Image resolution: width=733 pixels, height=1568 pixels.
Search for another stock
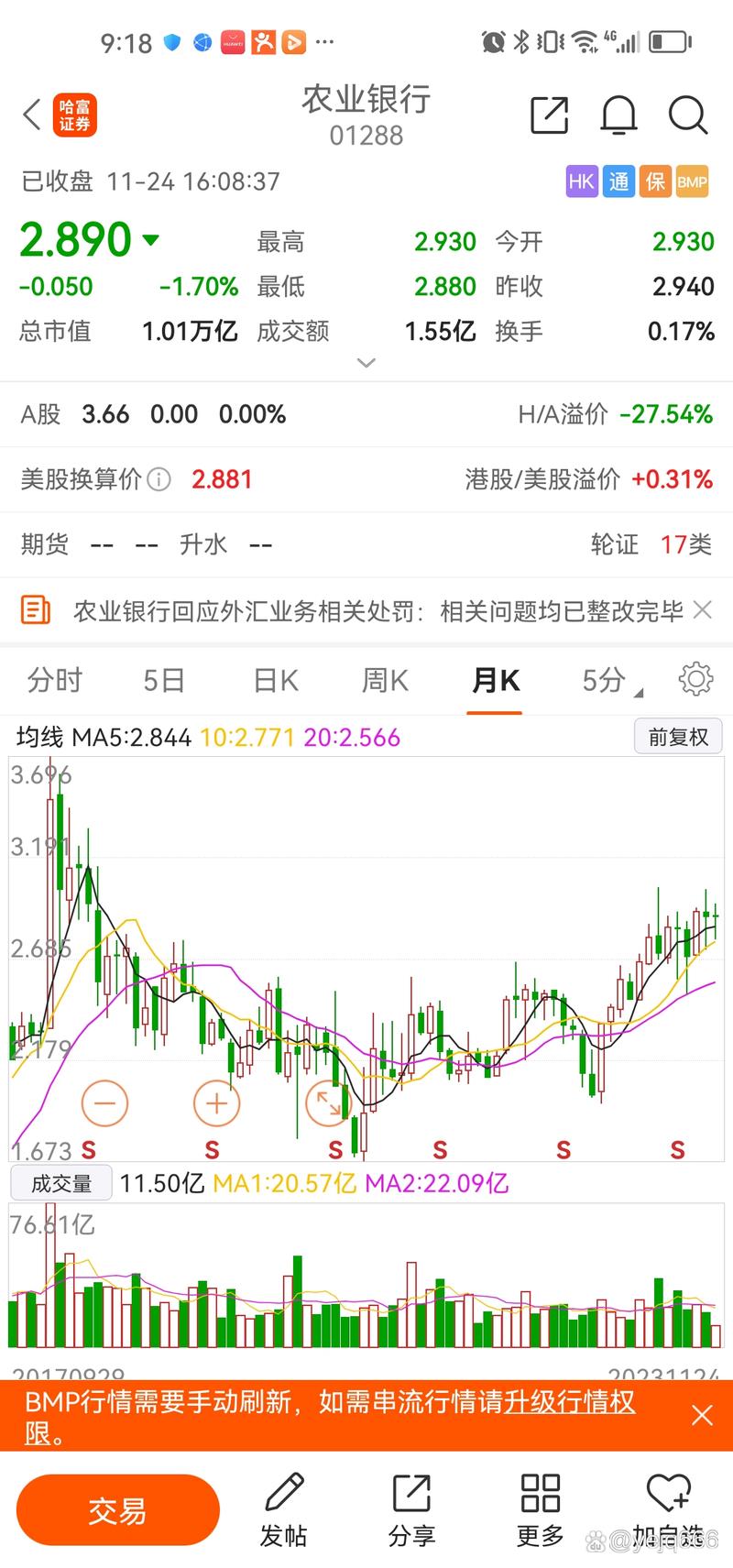click(x=687, y=116)
